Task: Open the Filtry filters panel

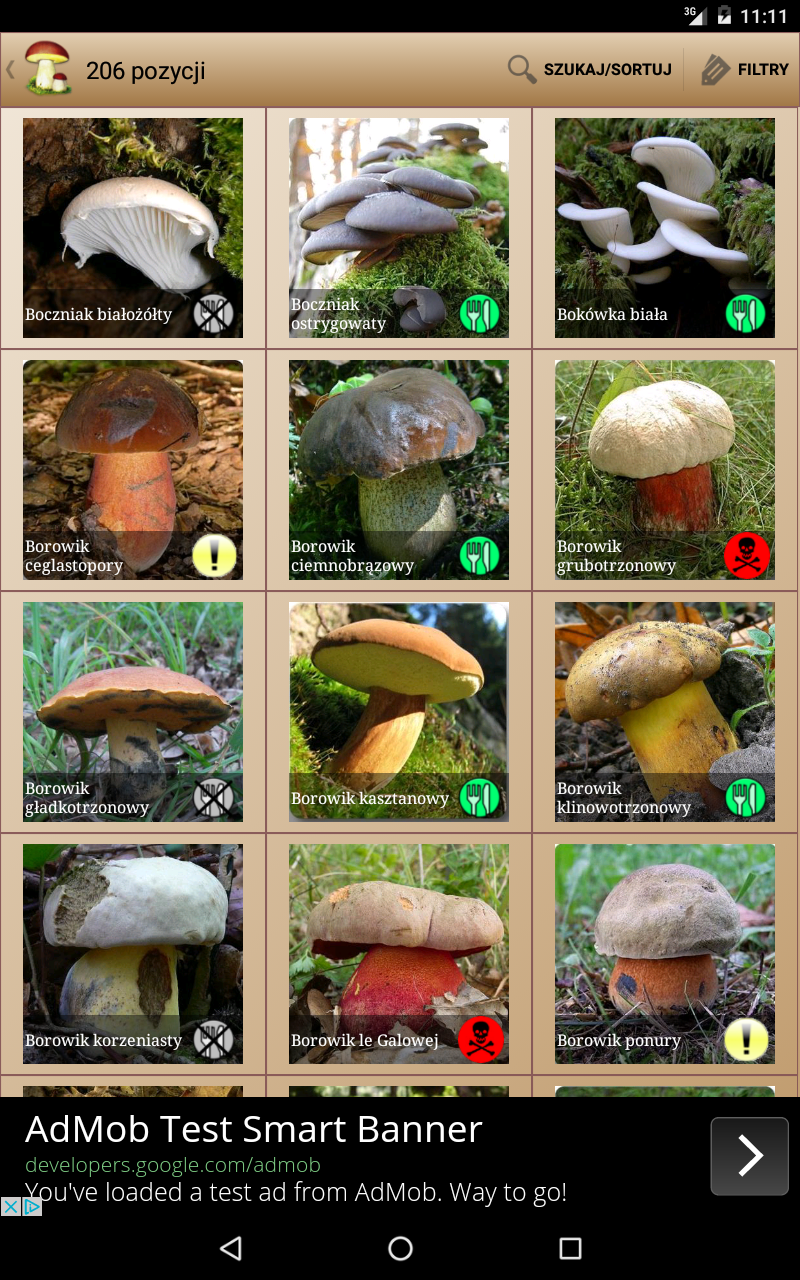Action: [744, 70]
